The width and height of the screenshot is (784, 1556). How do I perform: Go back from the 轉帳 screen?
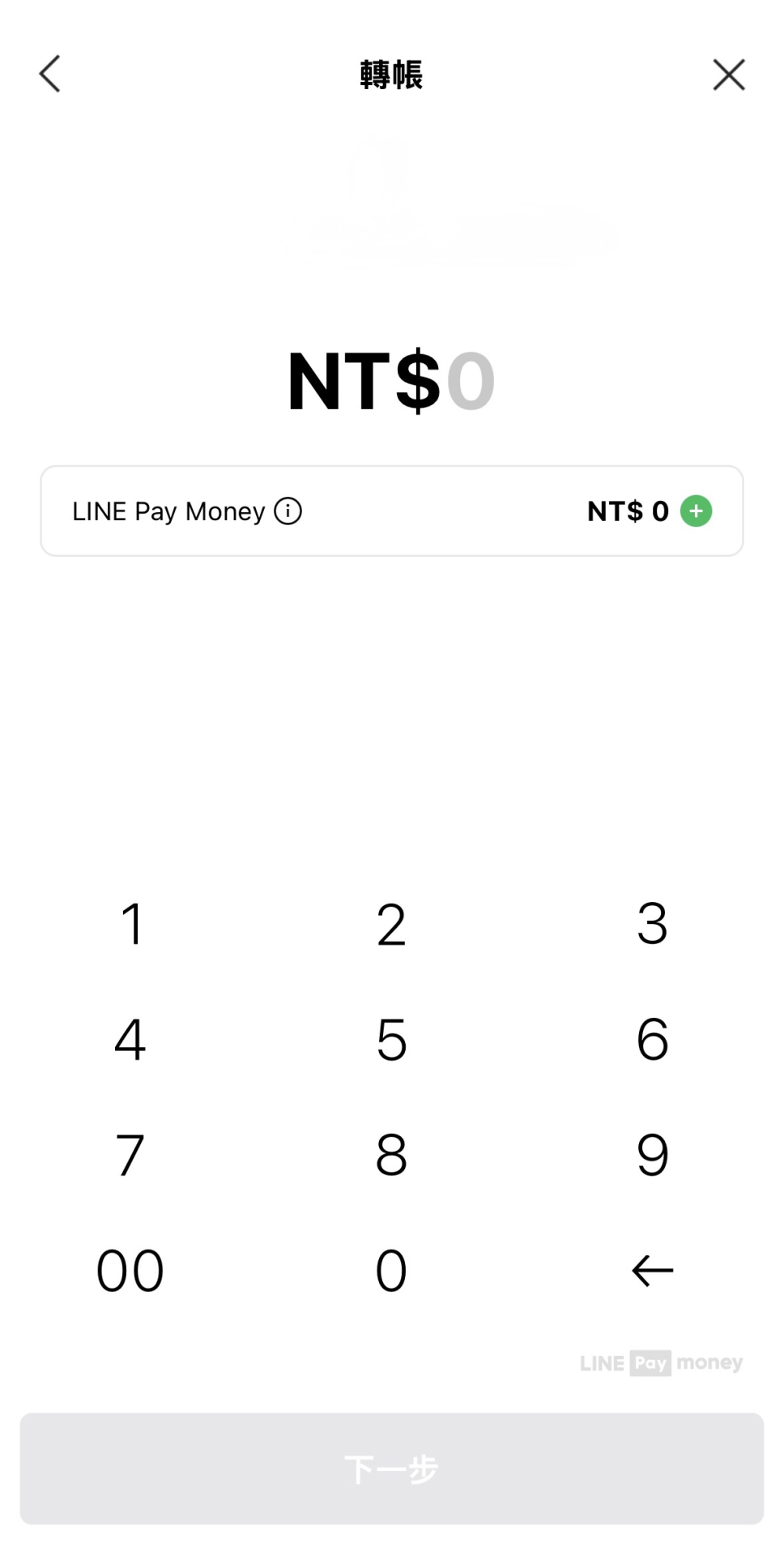[x=50, y=75]
